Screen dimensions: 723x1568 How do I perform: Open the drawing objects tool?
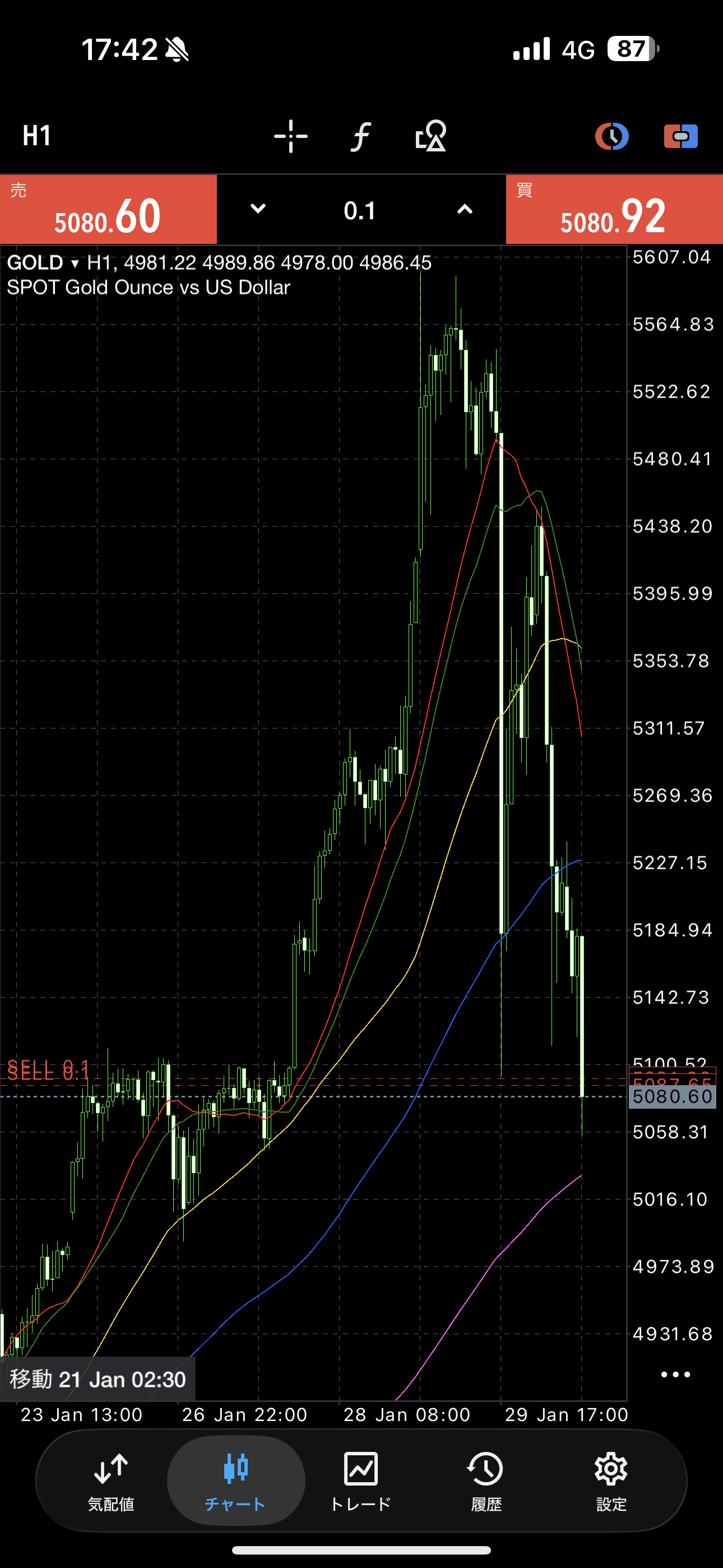coord(430,136)
